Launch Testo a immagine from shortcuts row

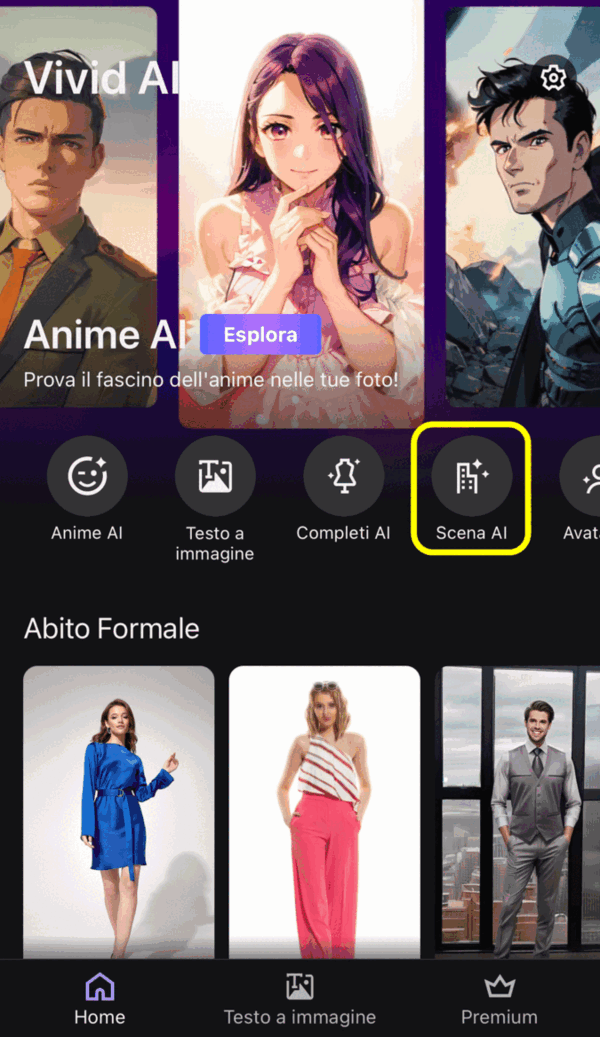[215, 476]
